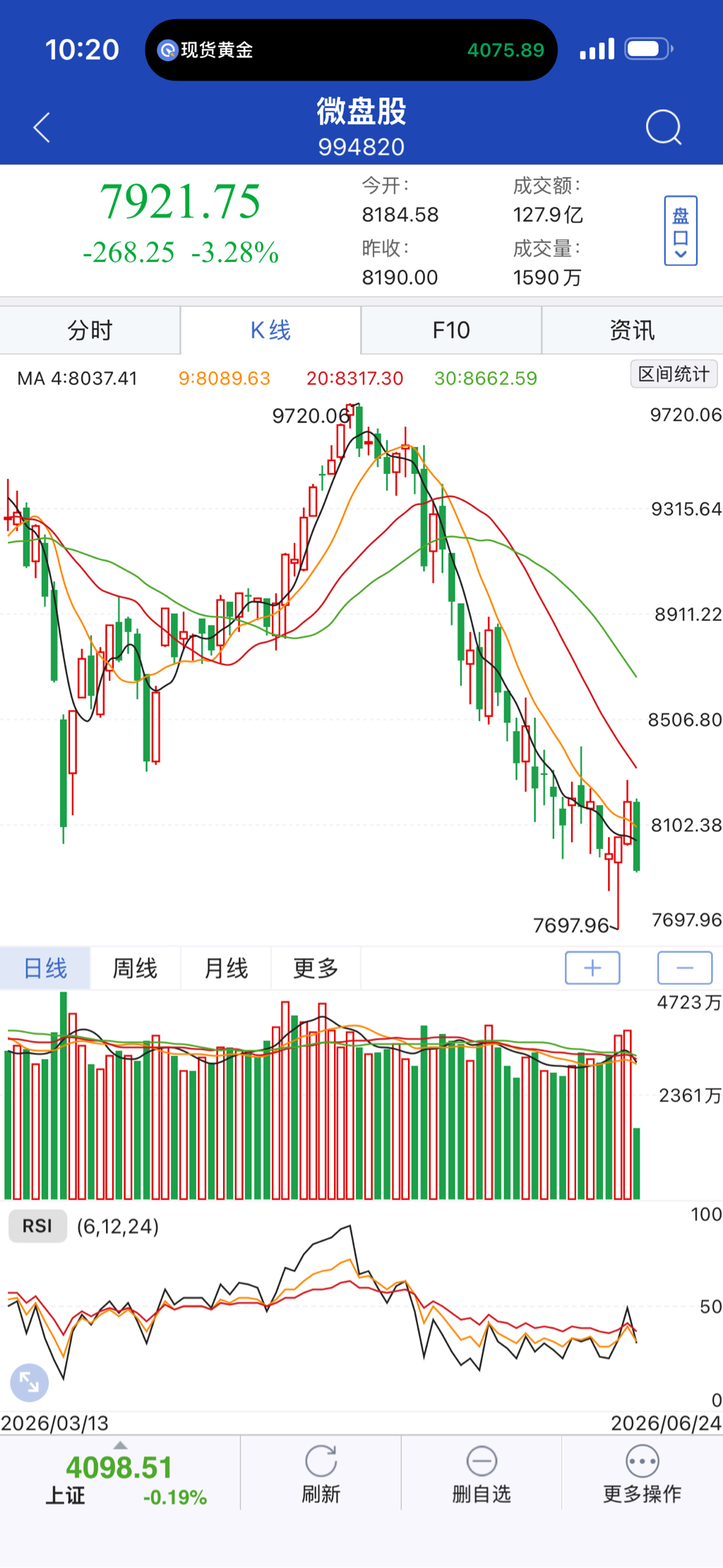Select the K线 tab
723x1568 pixels.
point(270,330)
